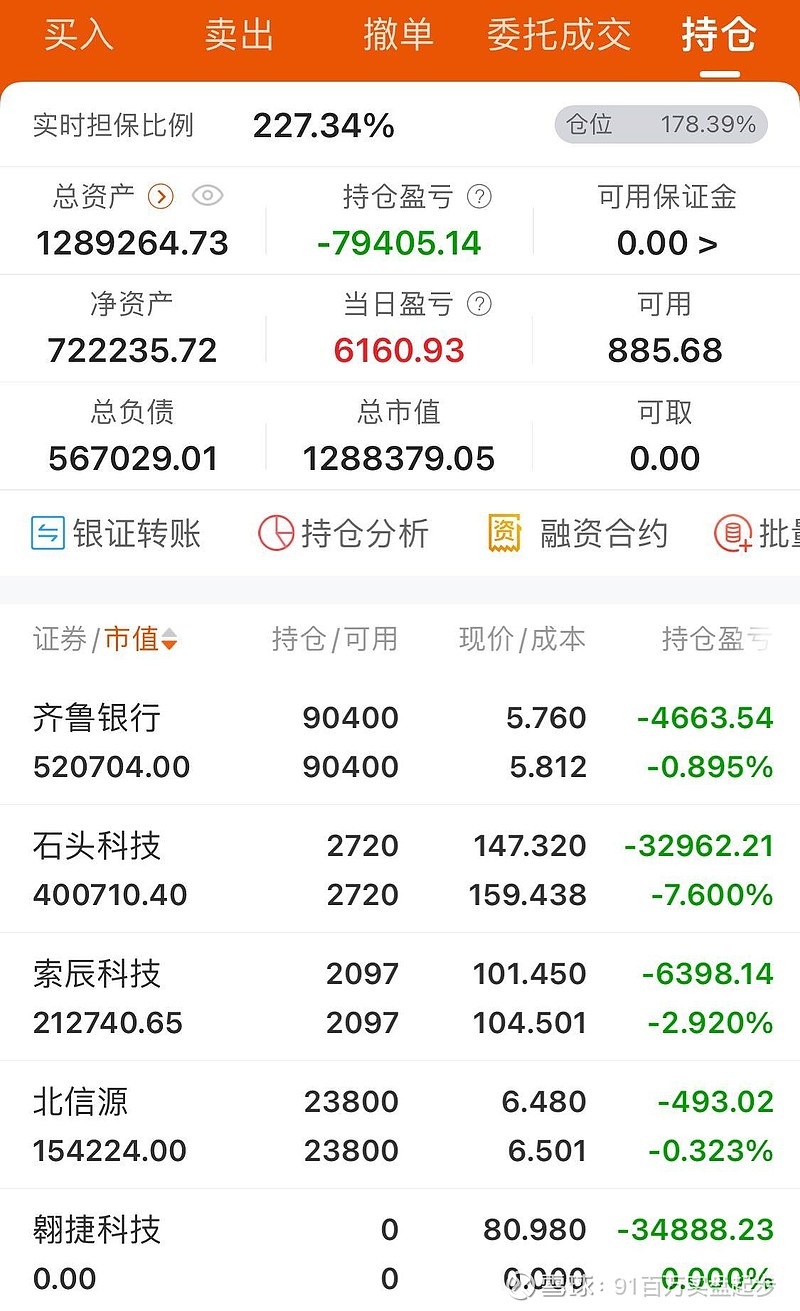
Task: Switch to the 卖出 tab
Action: click(239, 35)
